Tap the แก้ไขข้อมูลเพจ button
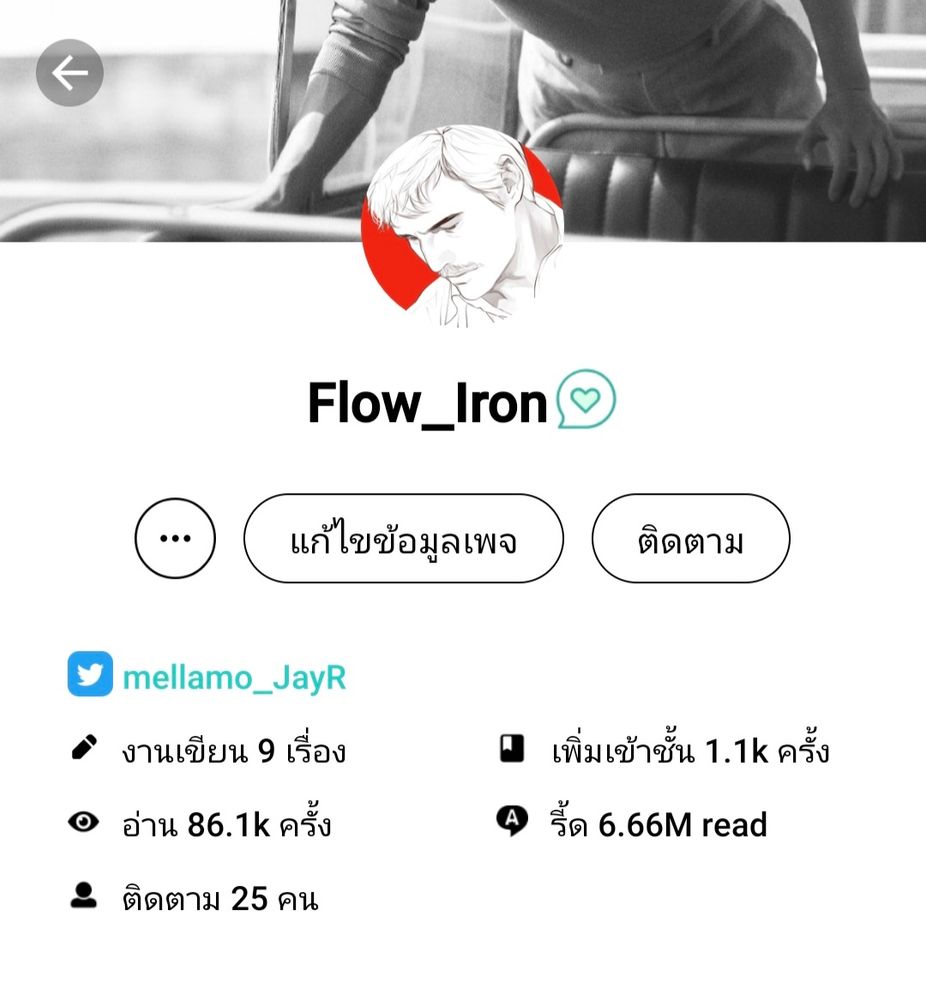This screenshot has height=1000, width=926. point(403,539)
